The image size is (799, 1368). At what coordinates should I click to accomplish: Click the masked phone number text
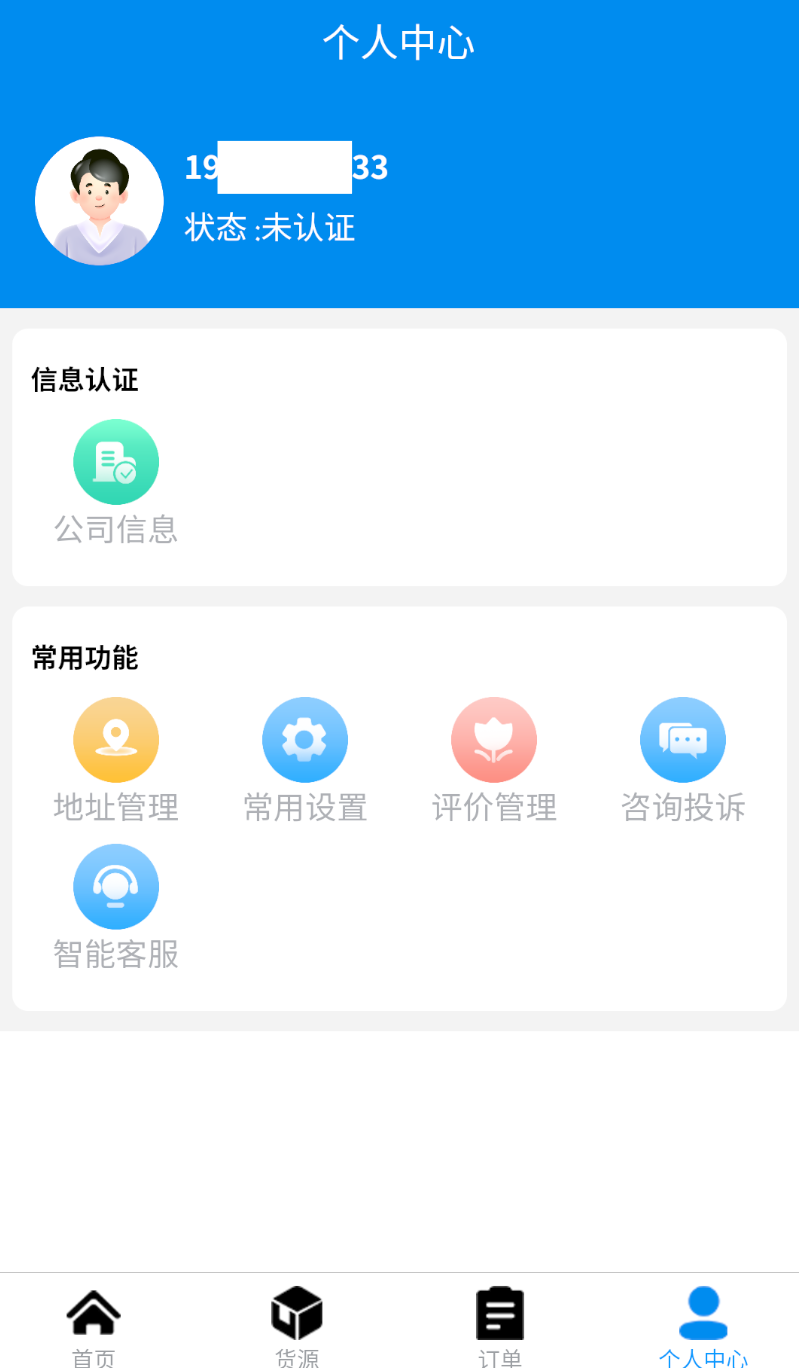pyautogui.click(x=286, y=167)
